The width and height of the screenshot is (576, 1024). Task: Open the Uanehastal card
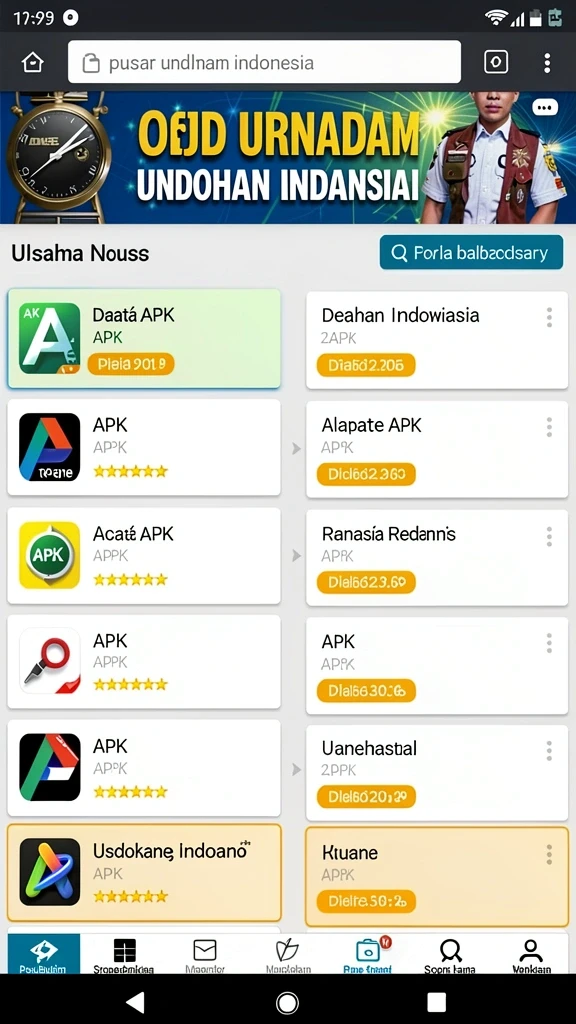point(437,773)
